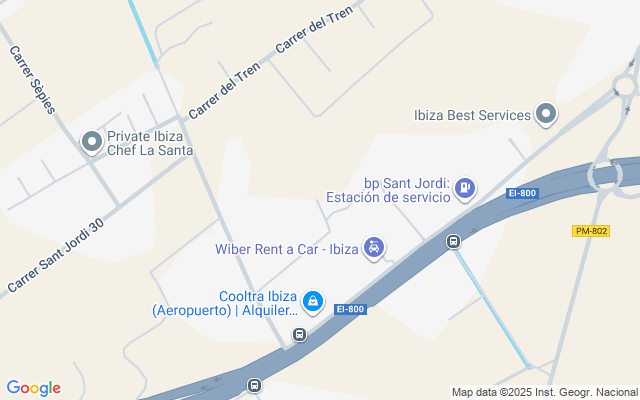The image size is (640, 400).
Task: Tap the bus stop near the Google logo row
Action: coord(254,385)
